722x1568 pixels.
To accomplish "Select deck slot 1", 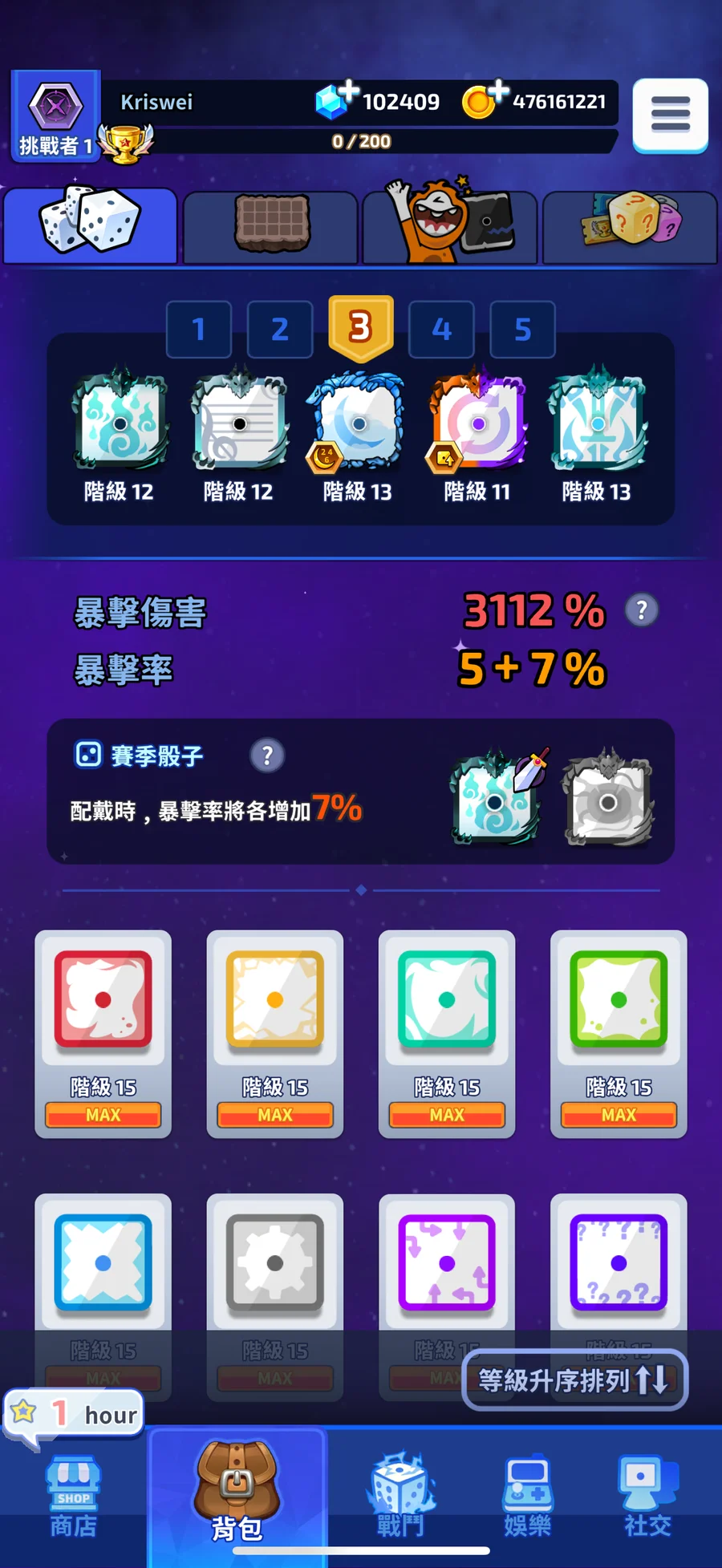I will click(x=199, y=329).
